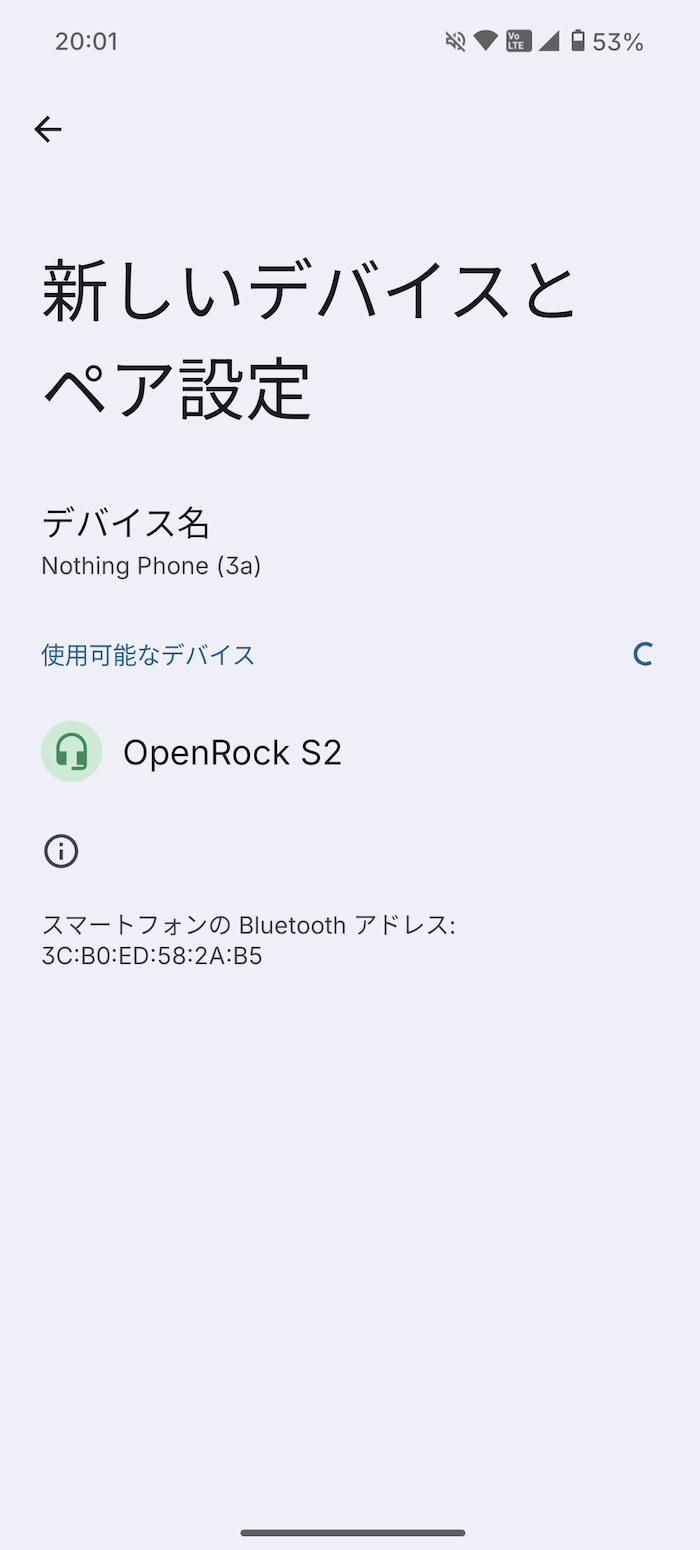The height and width of the screenshot is (1550, 700).
Task: Pair with OpenRock S2 headset
Action: [x=350, y=752]
